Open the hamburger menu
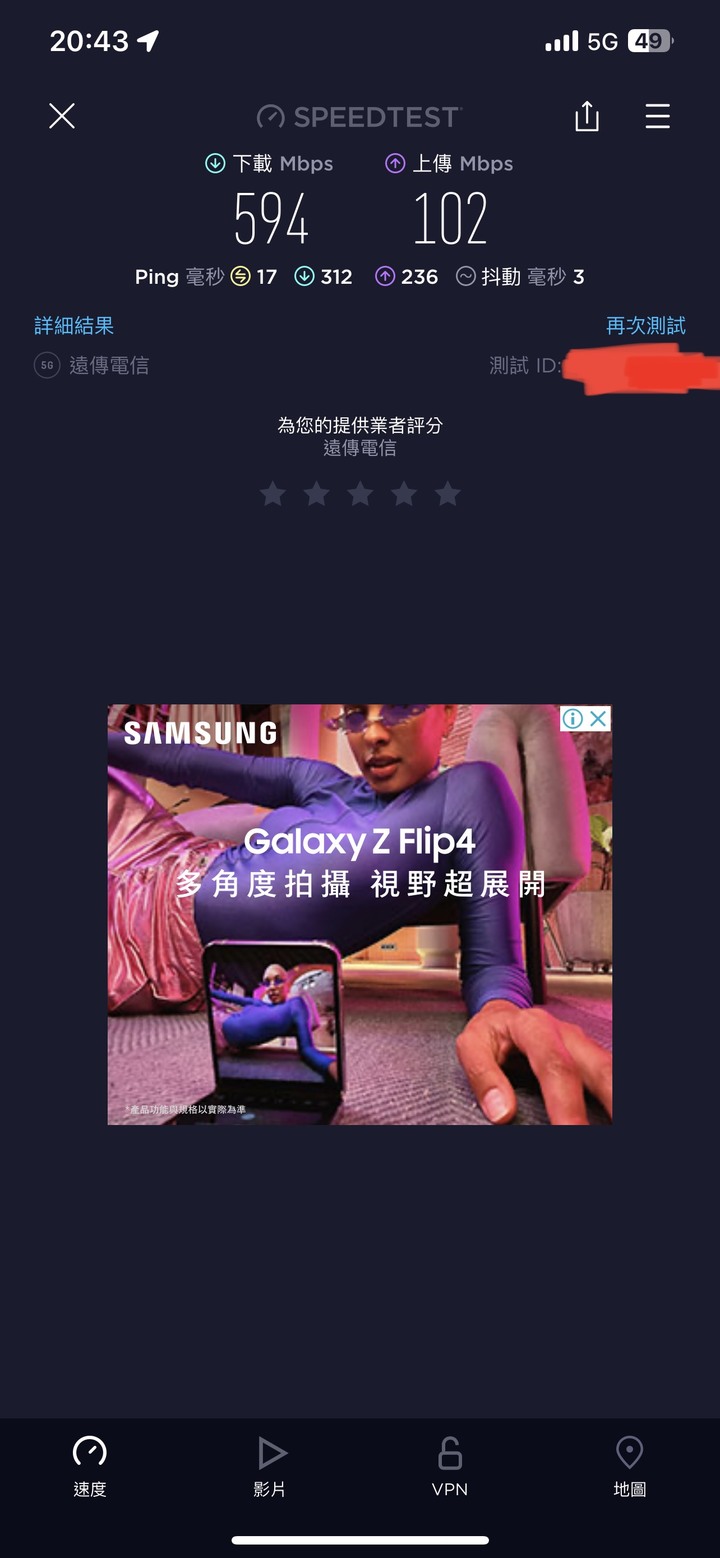Image resolution: width=720 pixels, height=1558 pixels. tap(657, 117)
